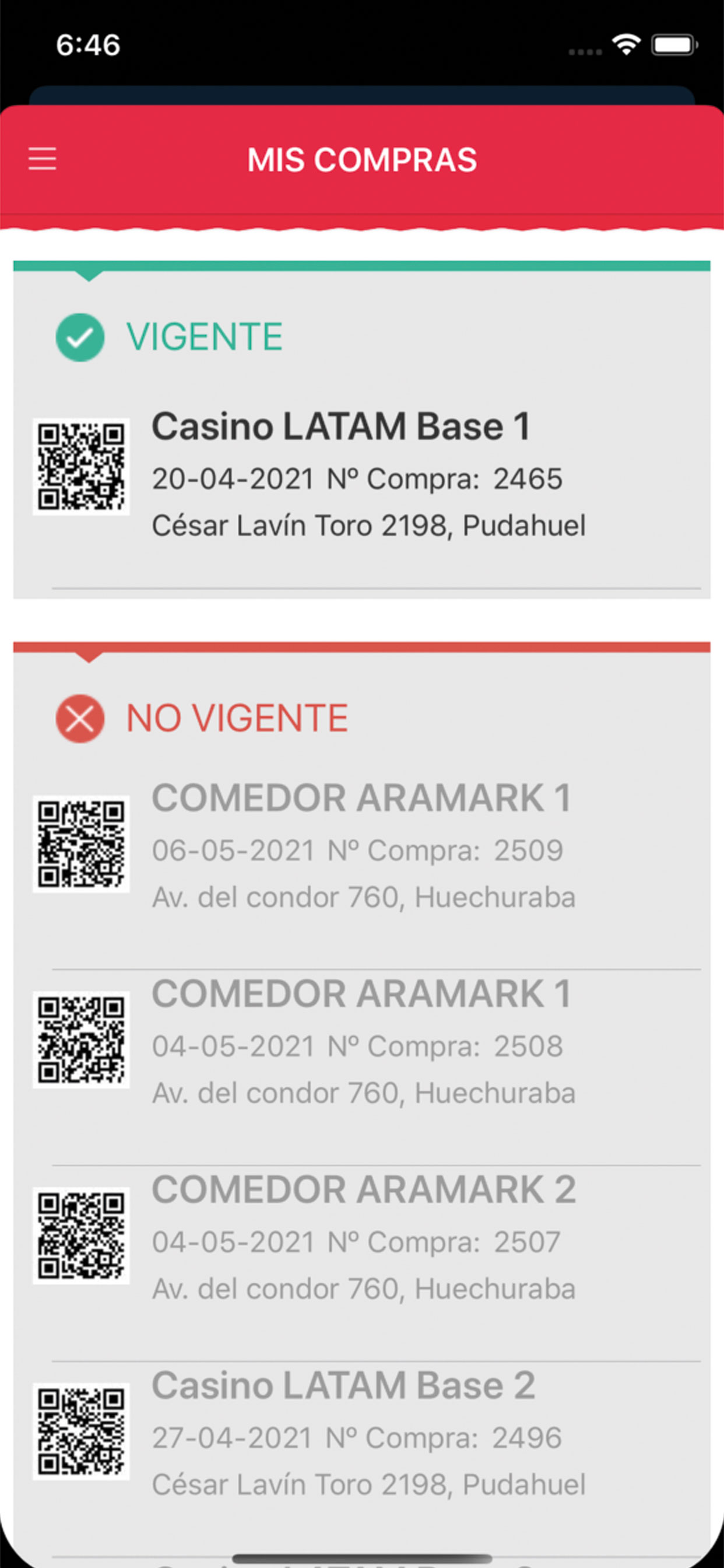Open the hamburger menu
Viewport: 724px width, 1568px height.
coord(42,159)
